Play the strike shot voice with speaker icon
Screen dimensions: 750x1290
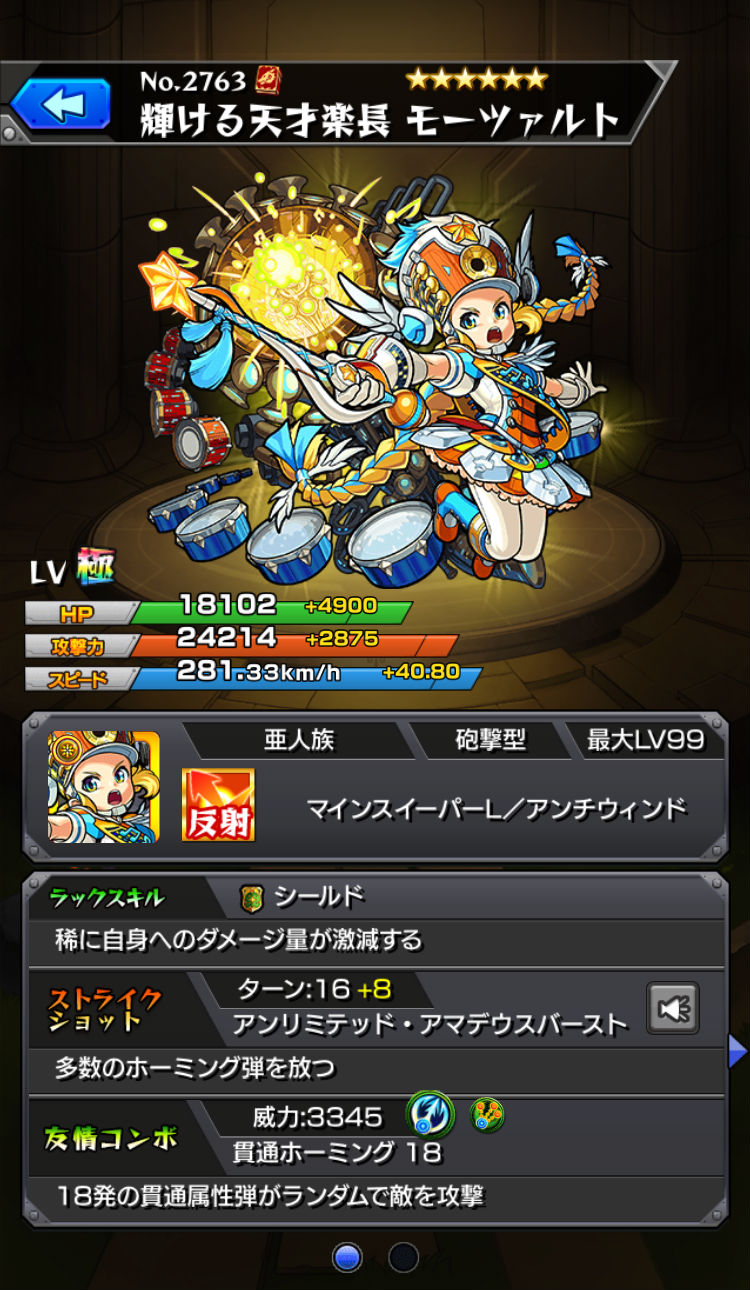pos(673,1009)
